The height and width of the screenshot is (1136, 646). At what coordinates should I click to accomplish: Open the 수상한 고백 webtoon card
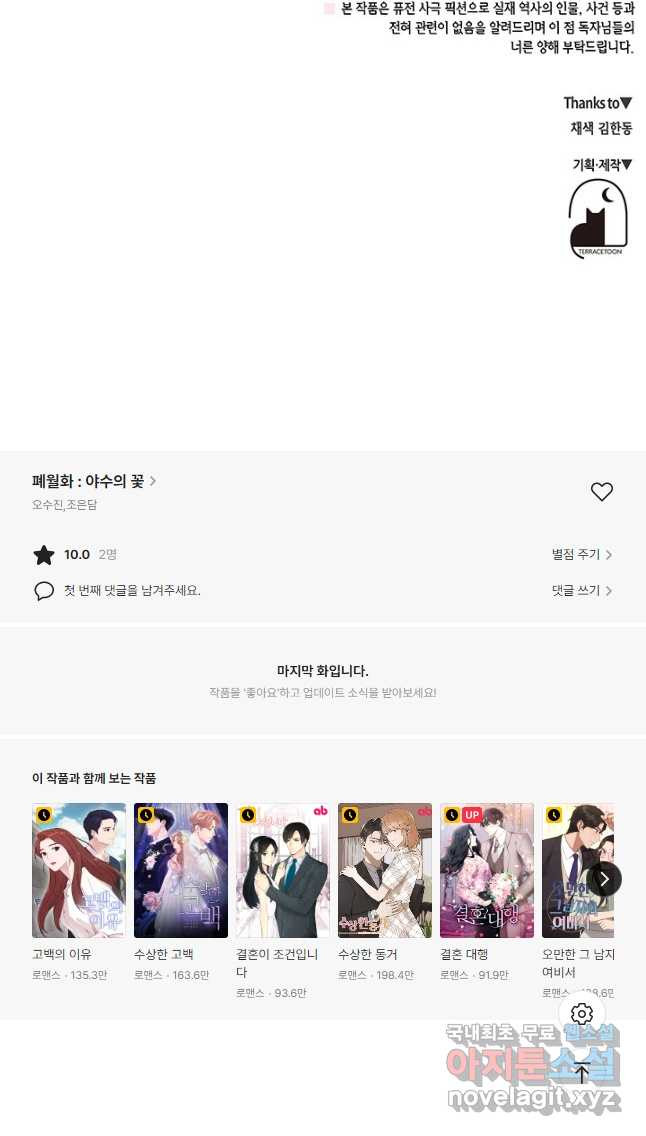[x=181, y=870]
